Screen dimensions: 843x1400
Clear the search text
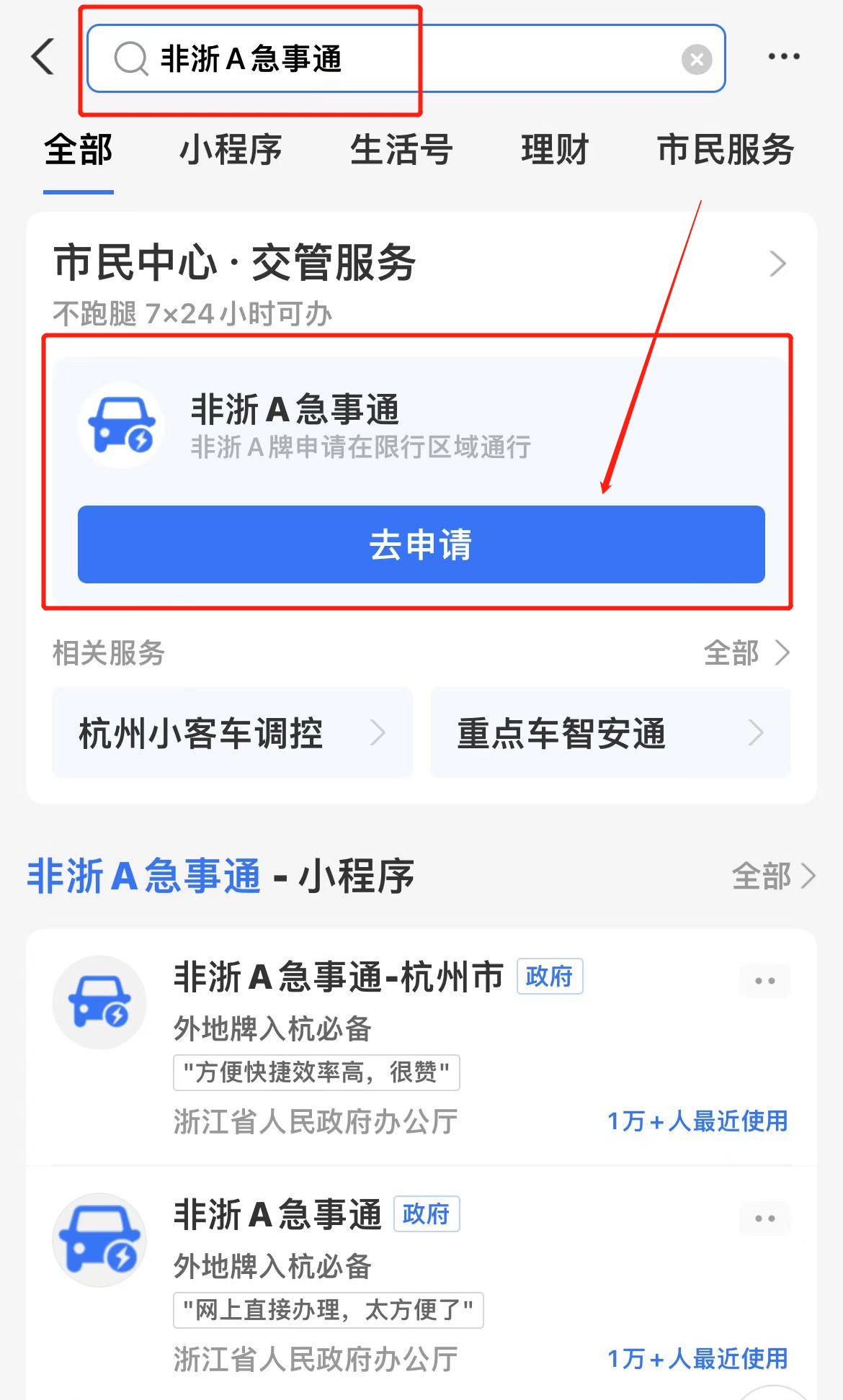click(x=696, y=59)
